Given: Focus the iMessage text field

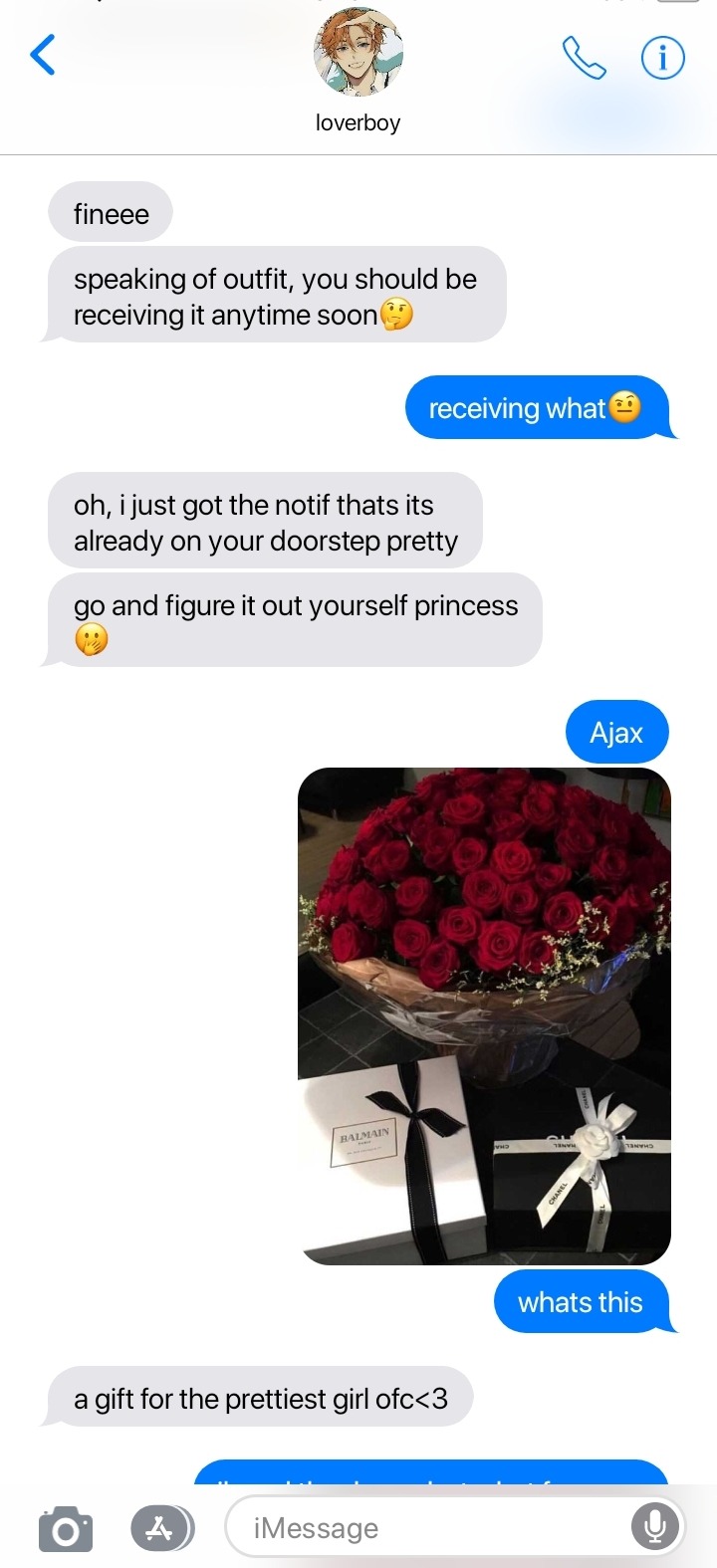Looking at the screenshot, I should (428, 1528).
